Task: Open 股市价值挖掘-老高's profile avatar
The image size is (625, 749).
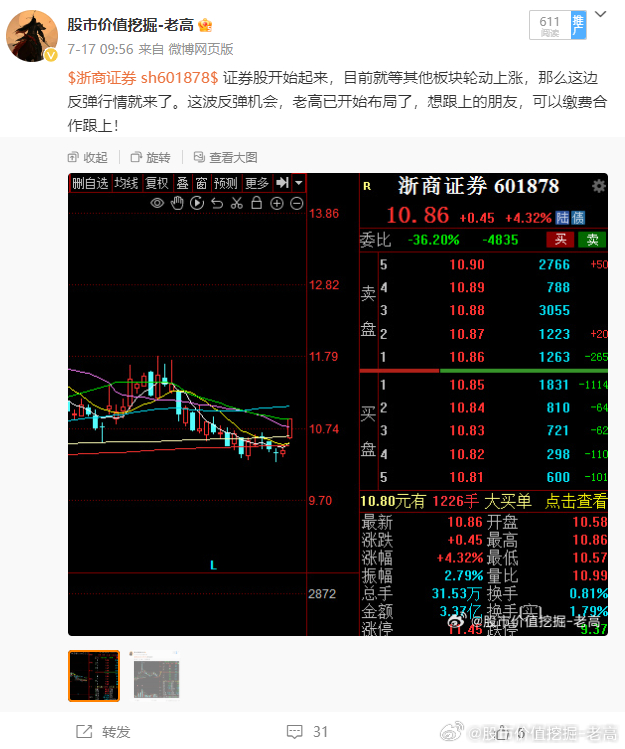Action: tap(32, 36)
